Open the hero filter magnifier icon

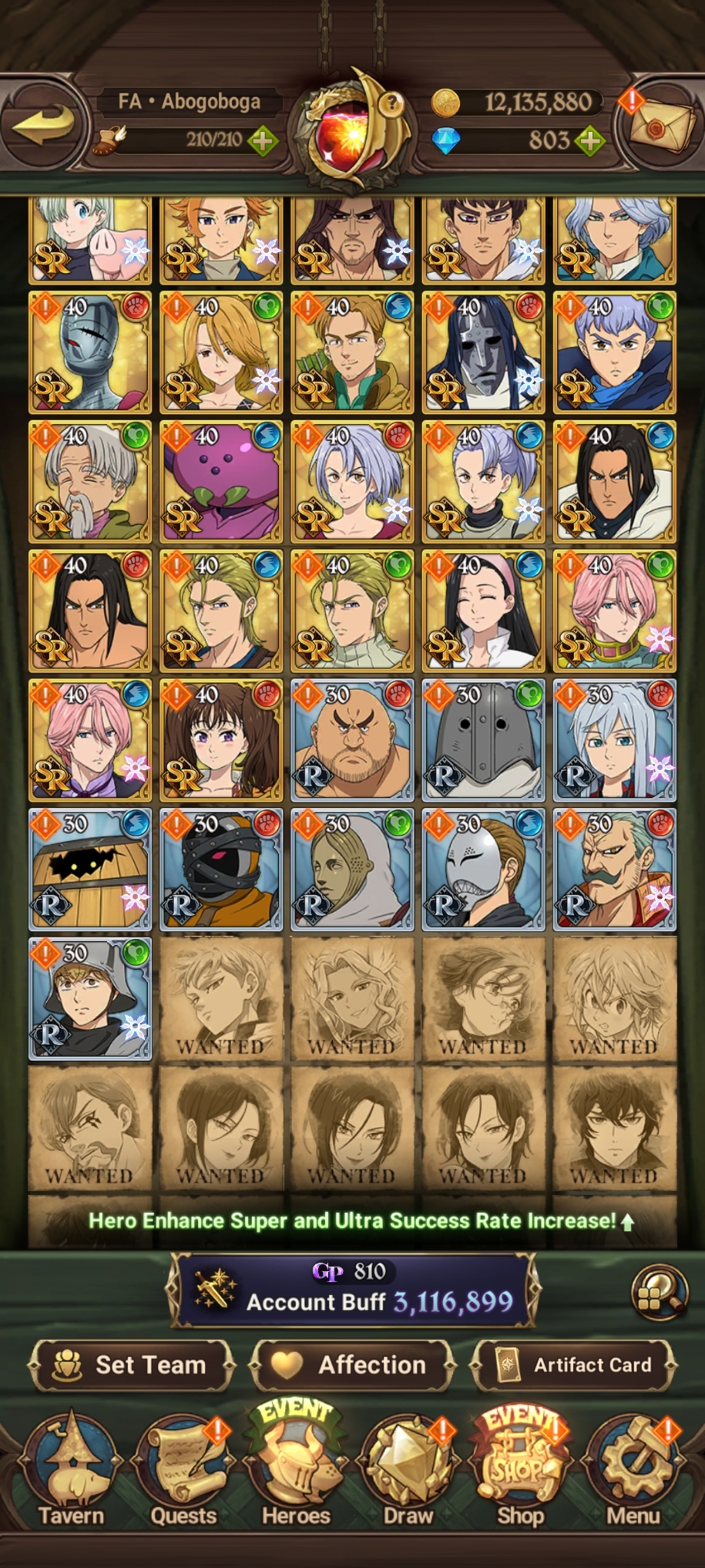tap(660, 1291)
